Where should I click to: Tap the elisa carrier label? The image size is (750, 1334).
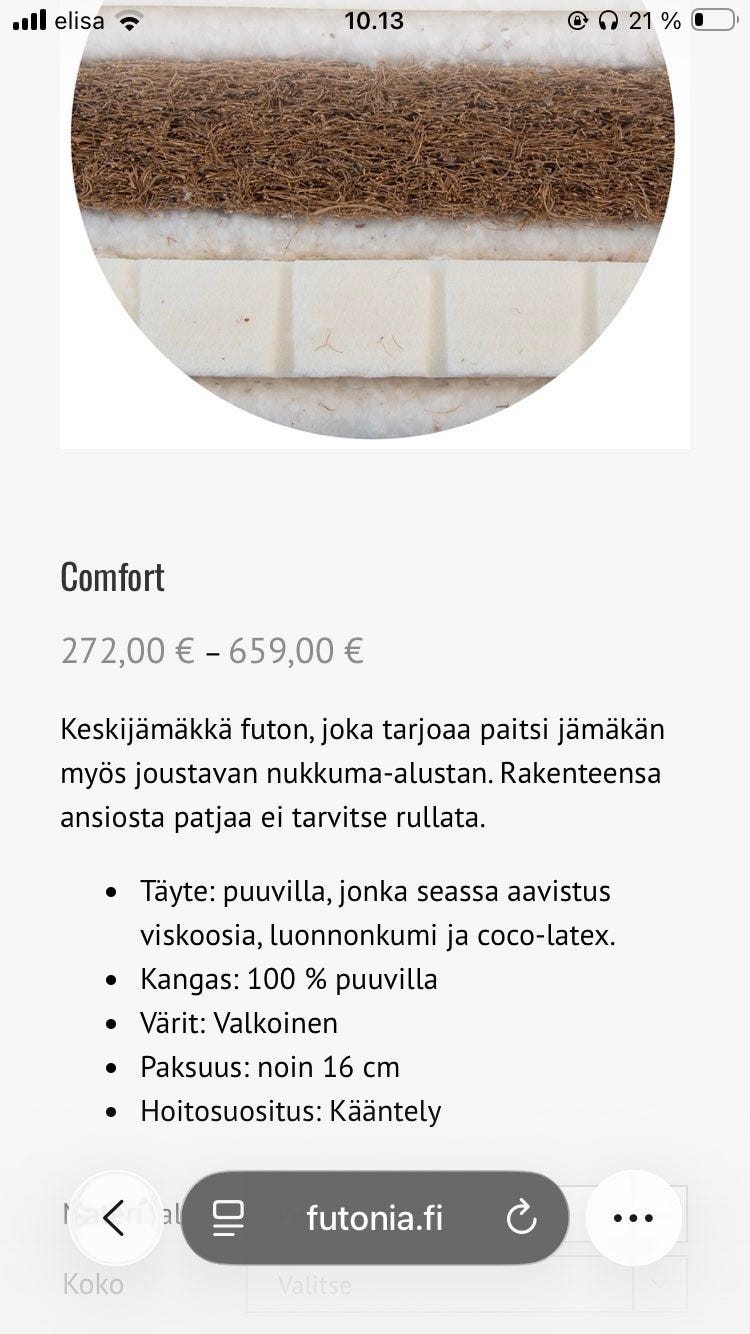[x=80, y=19]
